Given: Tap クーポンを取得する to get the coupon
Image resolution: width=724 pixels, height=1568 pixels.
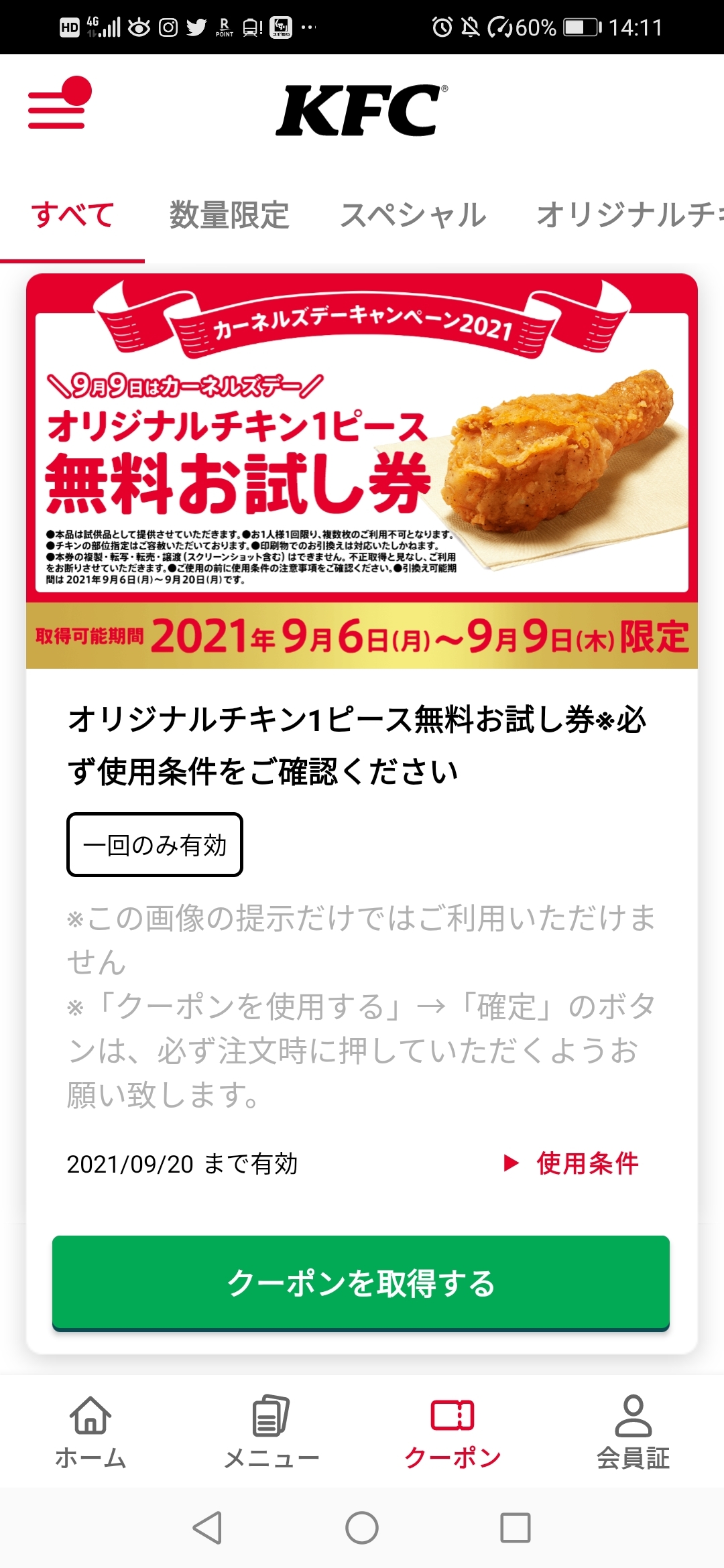Looking at the screenshot, I should coord(361,1283).
